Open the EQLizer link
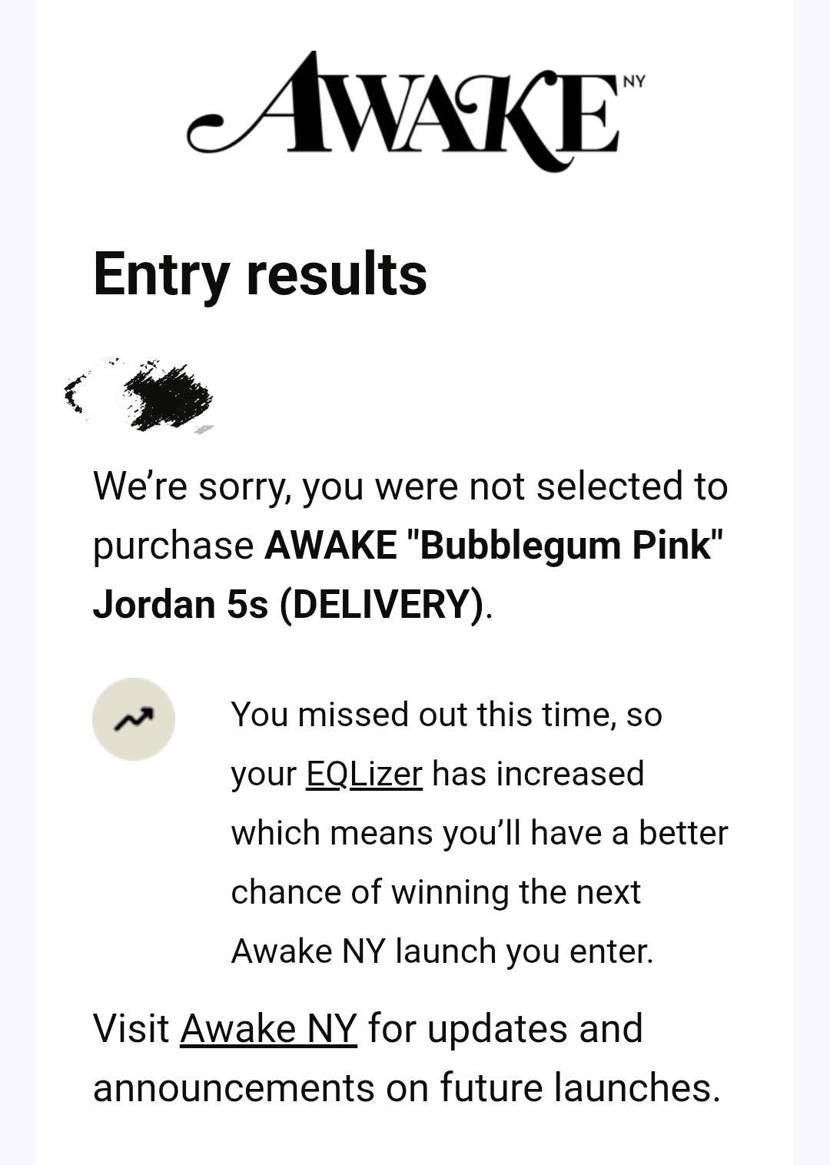Screen dimensions: 830x1165 point(364,774)
